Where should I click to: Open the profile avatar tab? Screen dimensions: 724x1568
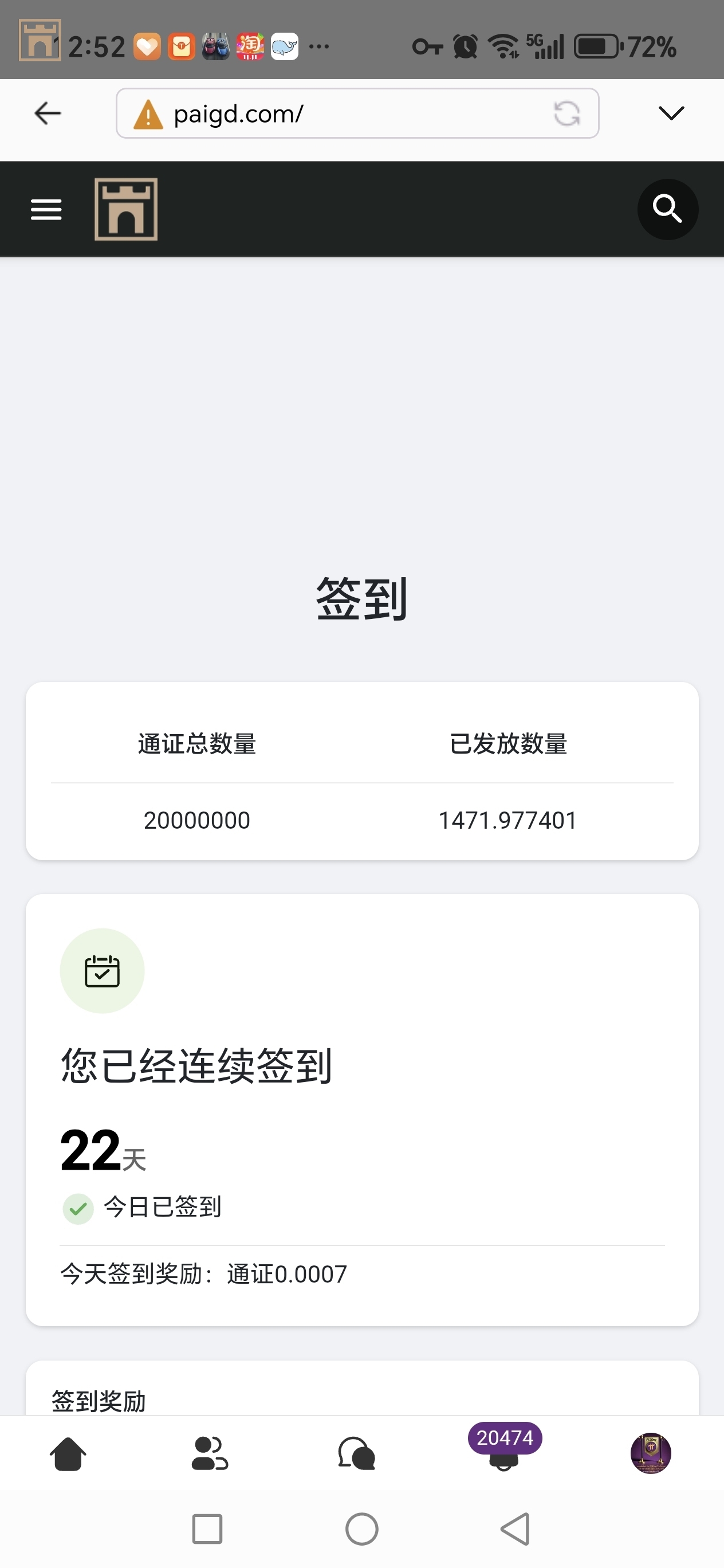point(650,1453)
